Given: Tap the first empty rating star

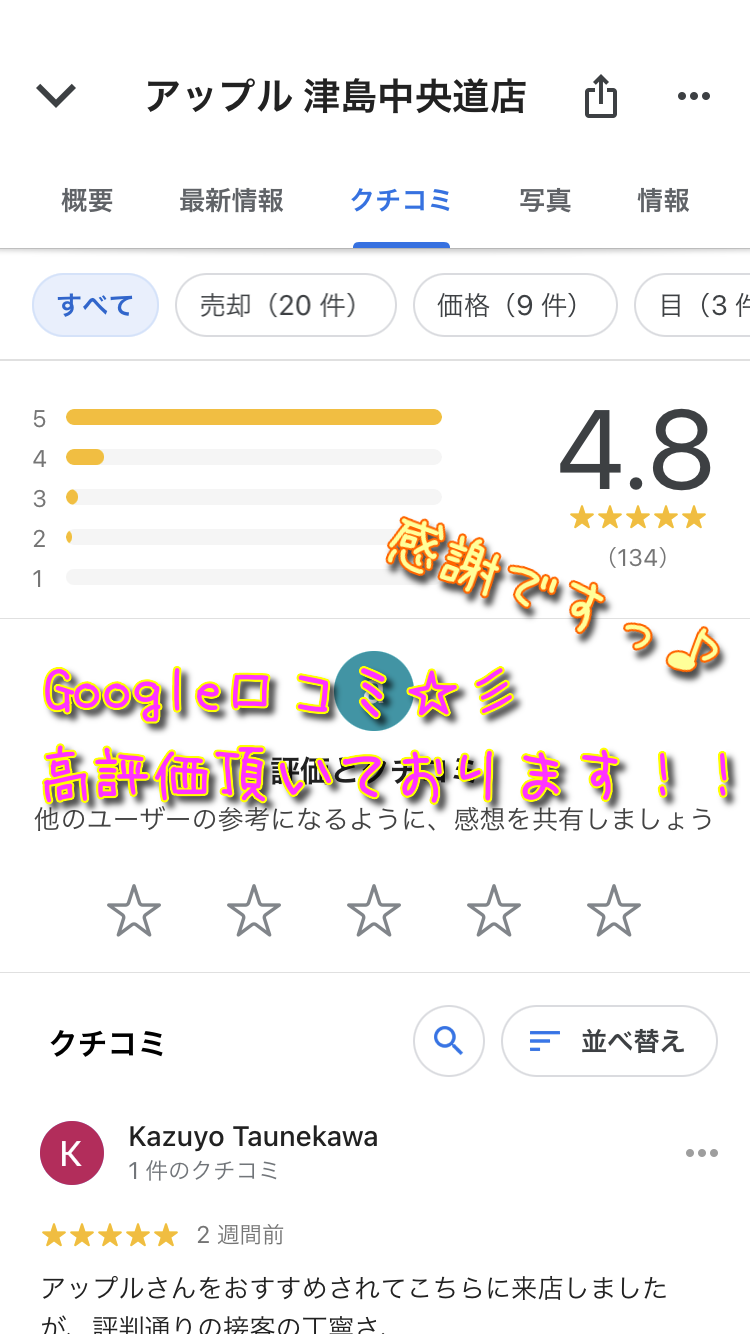Looking at the screenshot, I should (134, 911).
